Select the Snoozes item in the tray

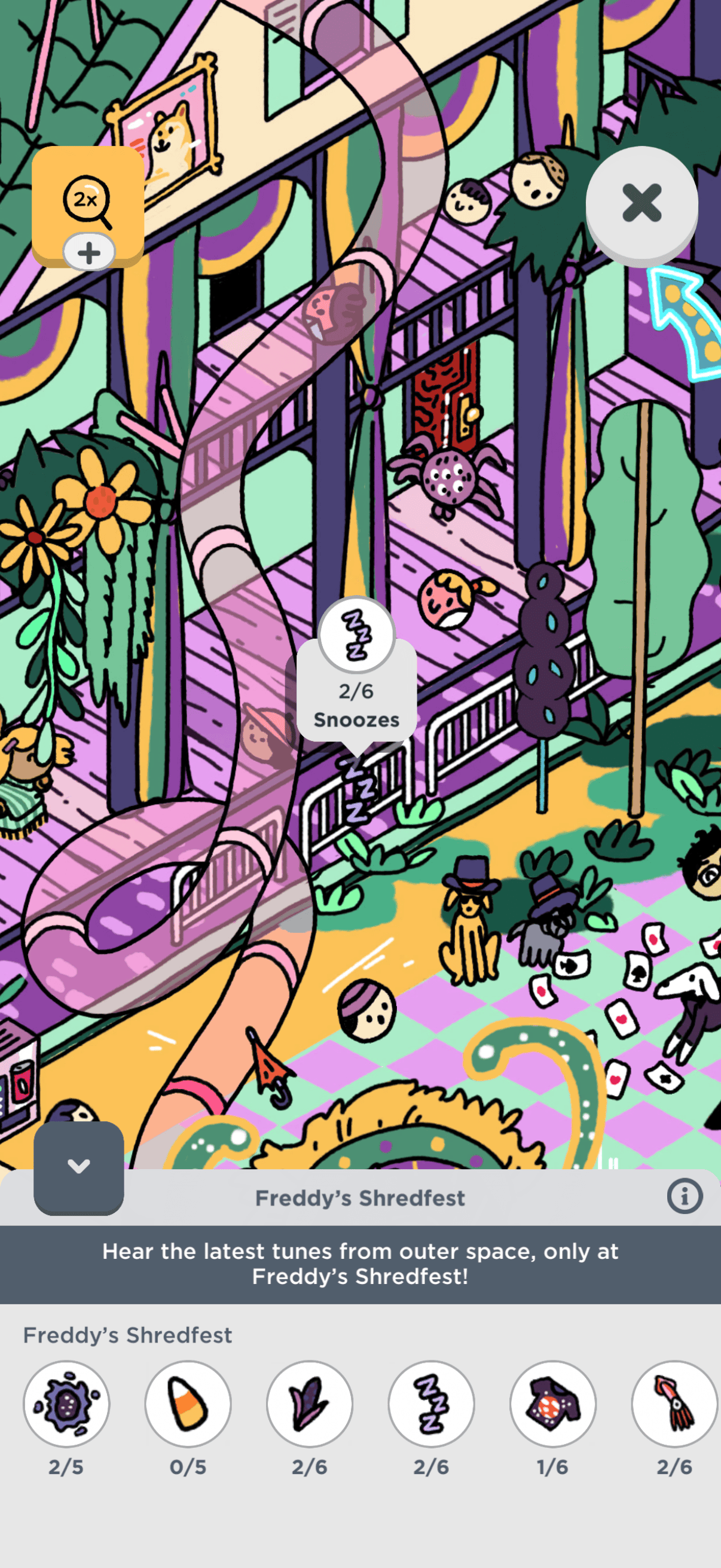pyautogui.click(x=432, y=1404)
